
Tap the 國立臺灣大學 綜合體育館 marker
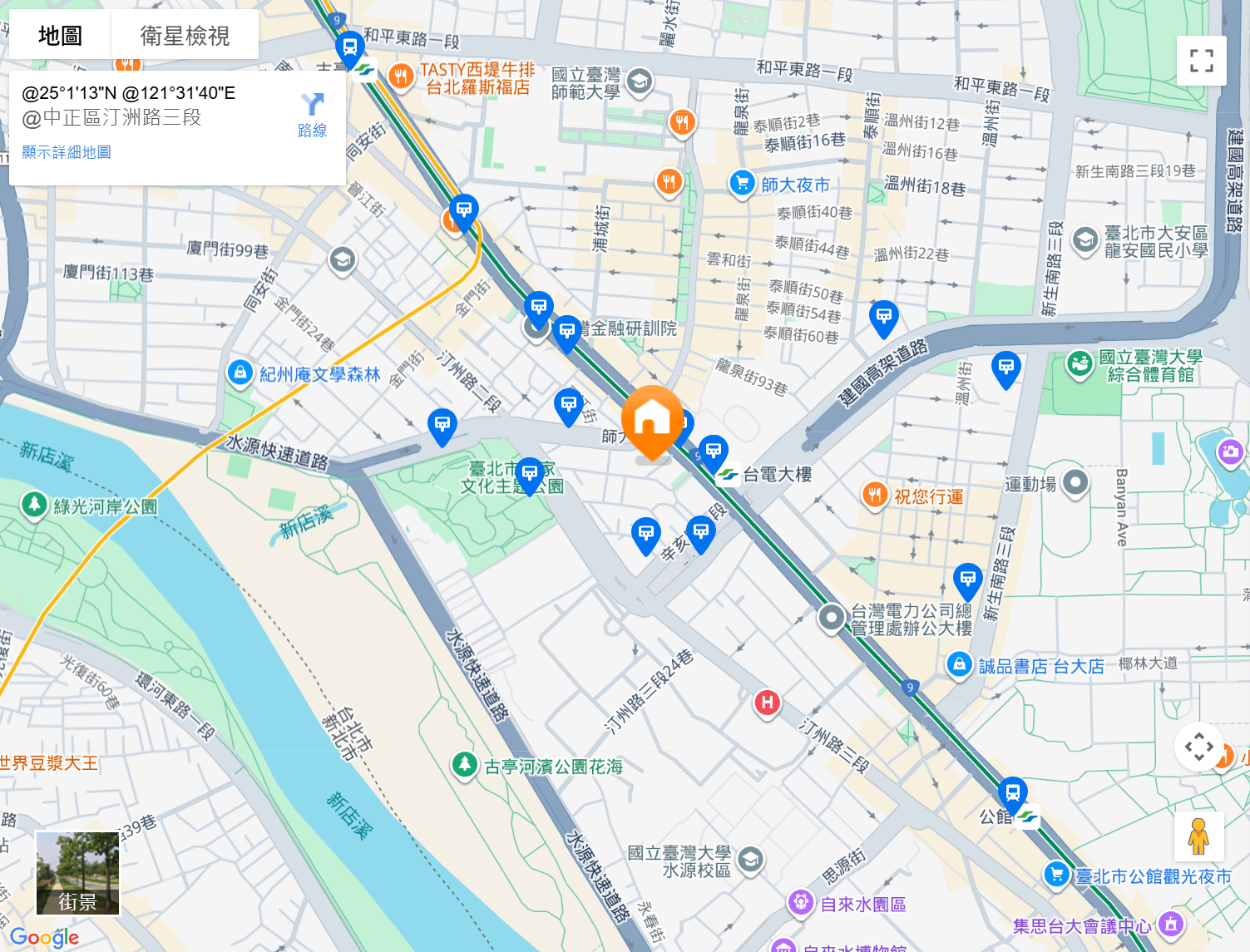click(x=1080, y=365)
